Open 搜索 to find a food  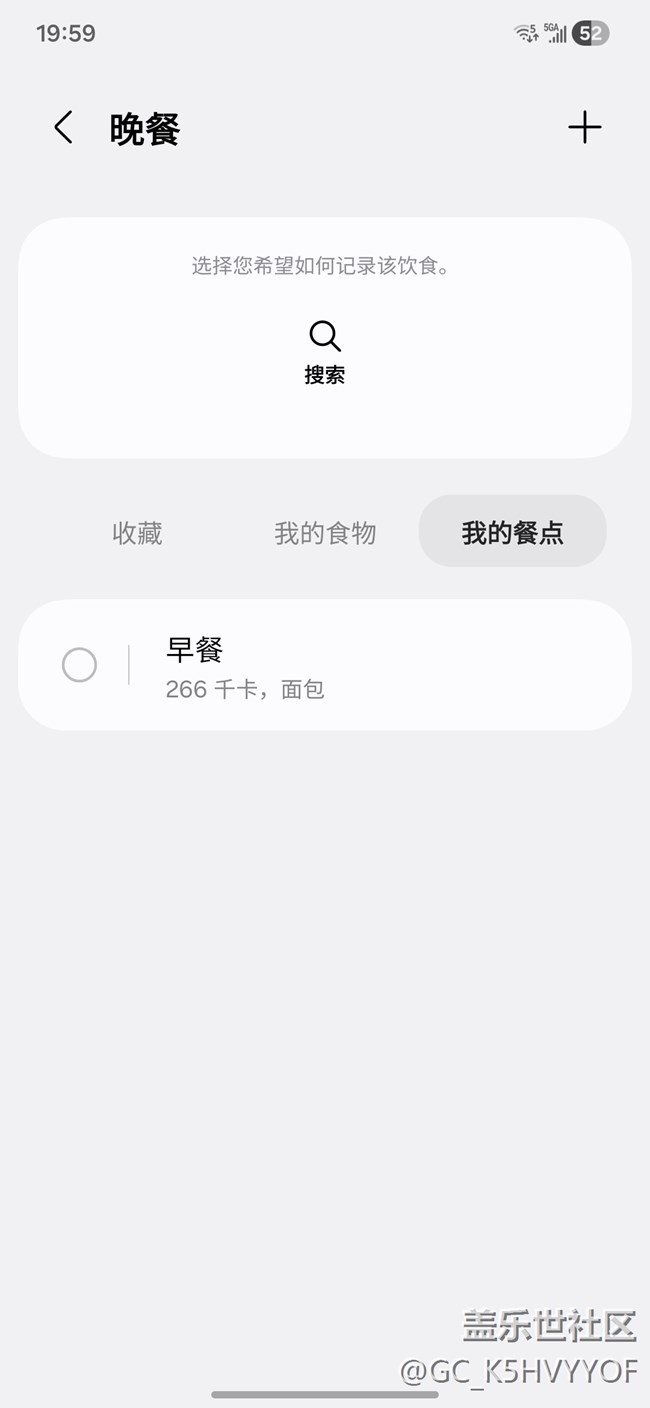coord(325,352)
